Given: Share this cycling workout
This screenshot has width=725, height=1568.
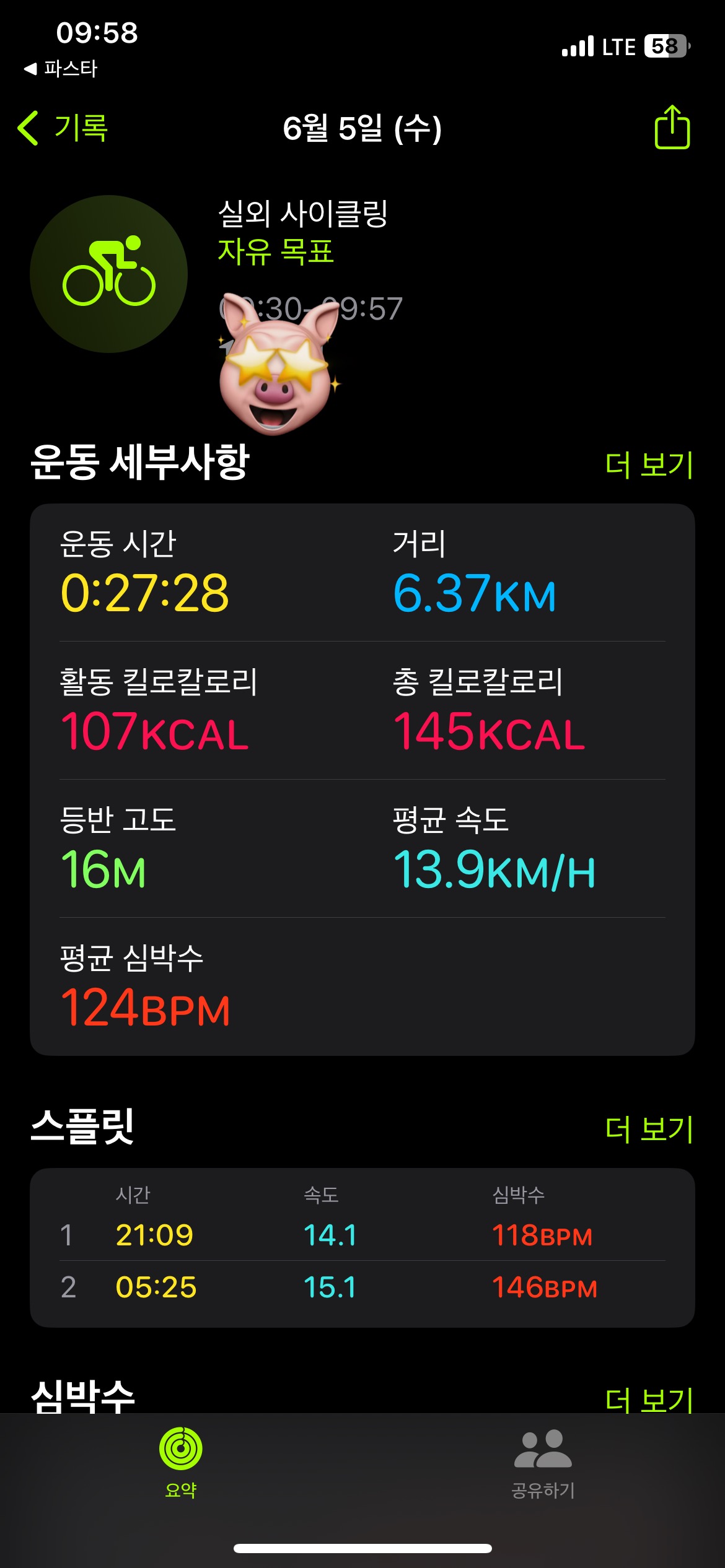Looking at the screenshot, I should [x=672, y=128].
